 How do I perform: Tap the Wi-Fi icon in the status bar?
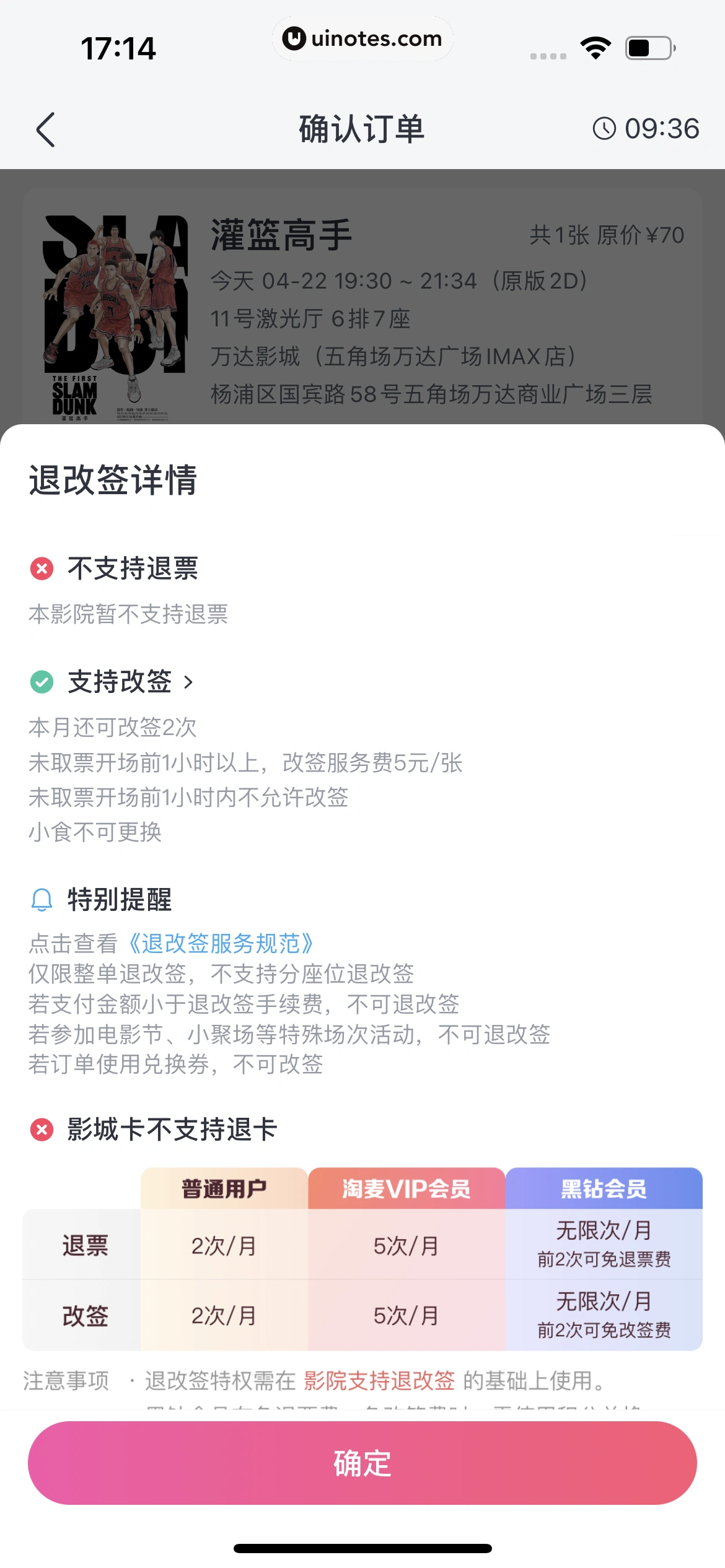(594, 45)
